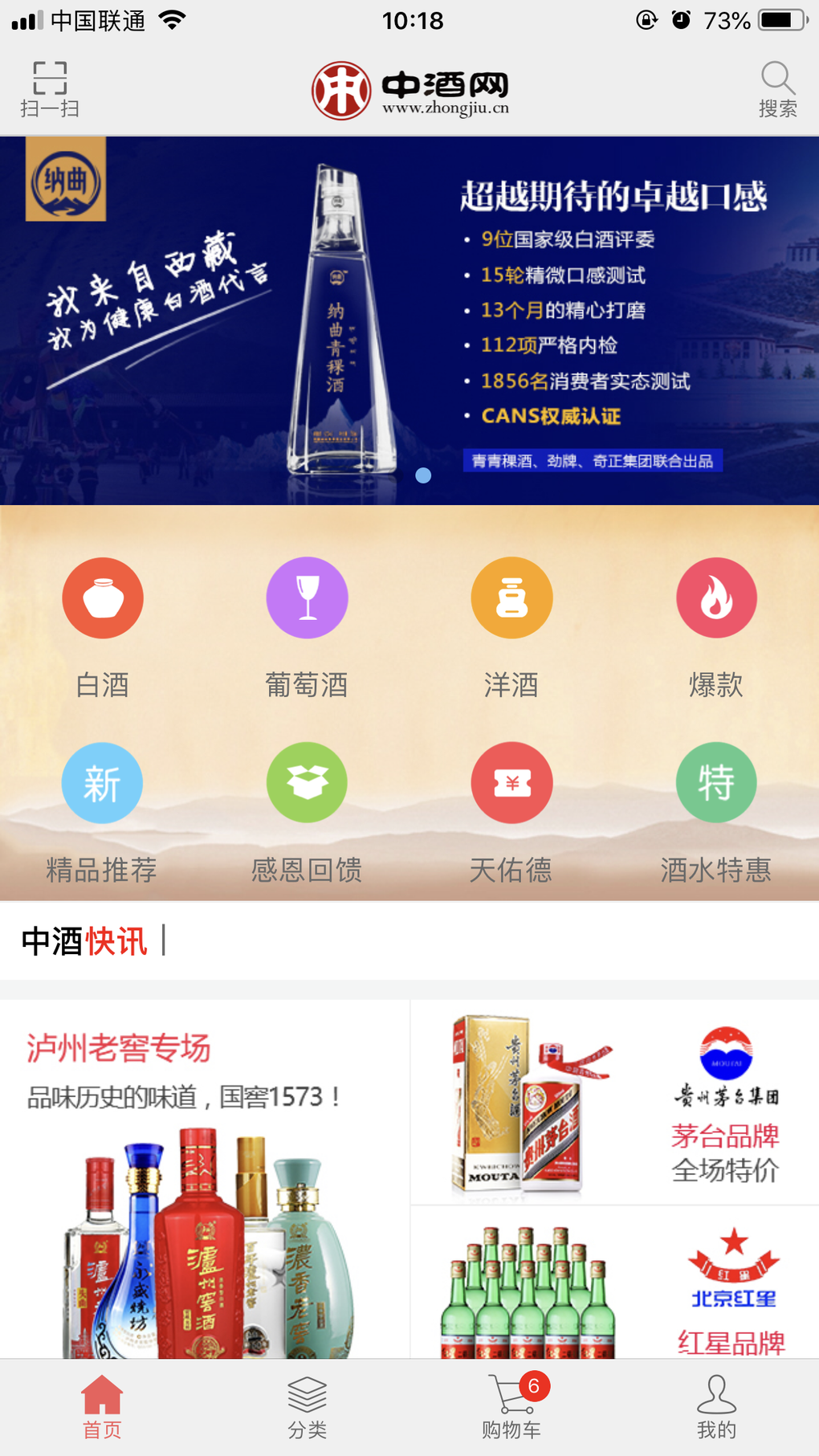Go to the 我的 tab
819x1456 pixels.
[x=716, y=1407]
